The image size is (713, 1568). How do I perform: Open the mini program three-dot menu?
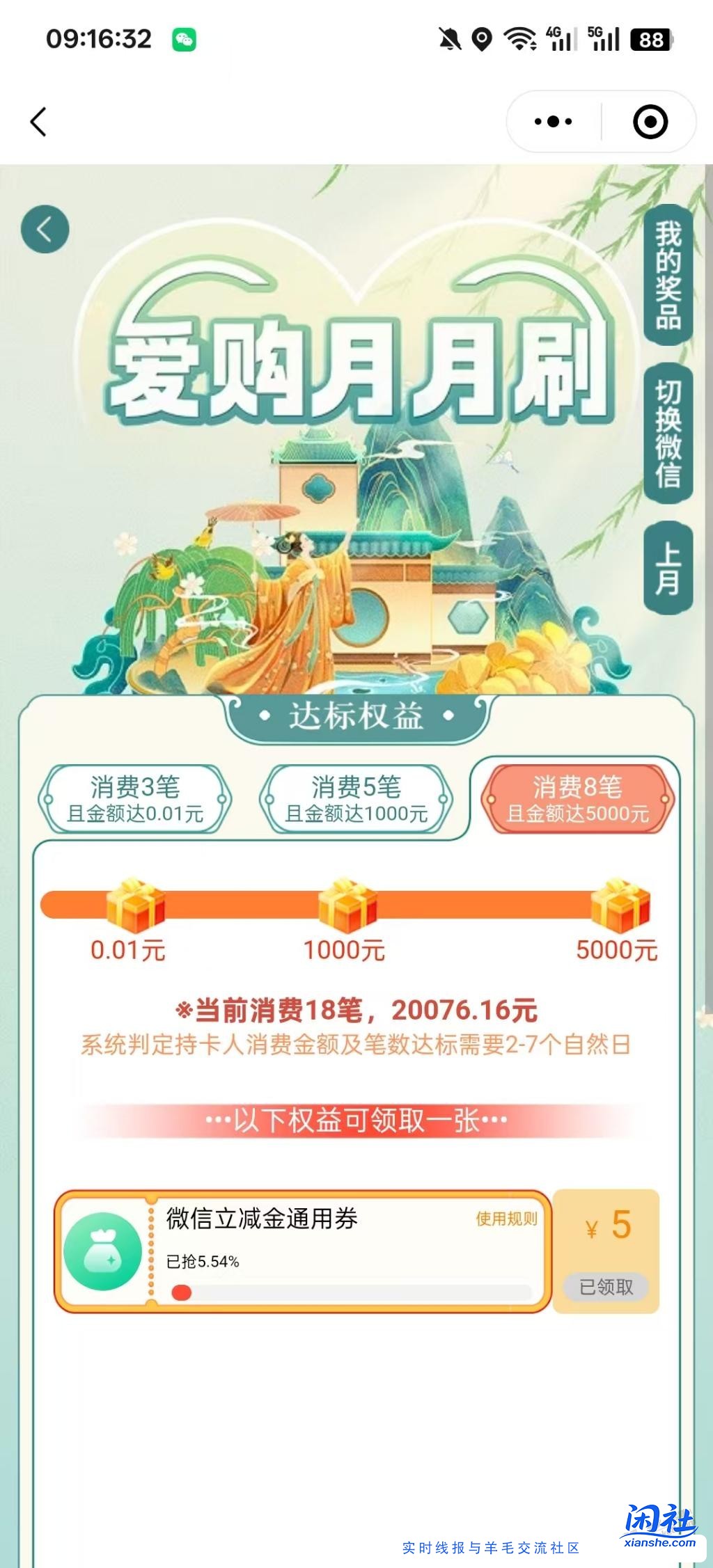pyautogui.click(x=554, y=122)
